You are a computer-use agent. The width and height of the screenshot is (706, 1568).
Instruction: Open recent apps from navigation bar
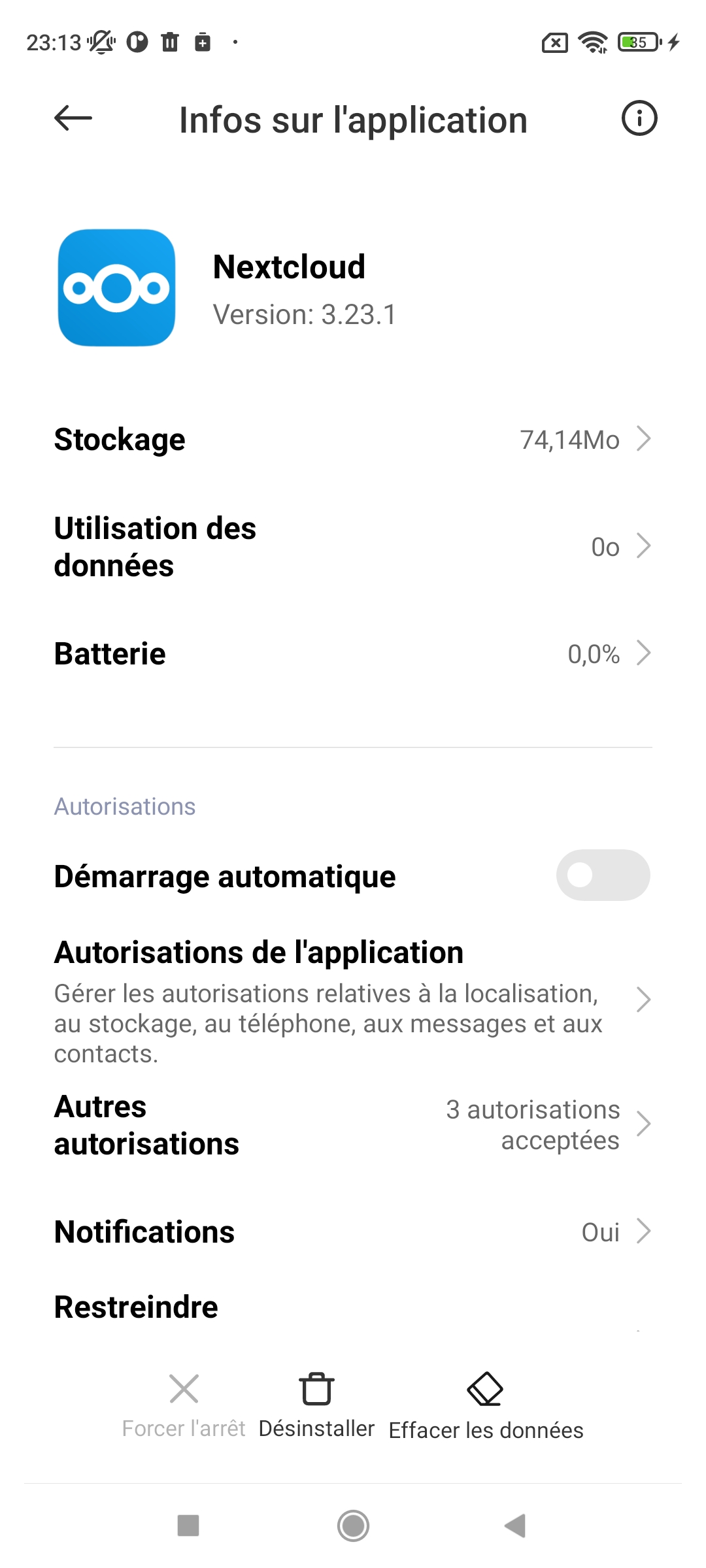point(188,1526)
